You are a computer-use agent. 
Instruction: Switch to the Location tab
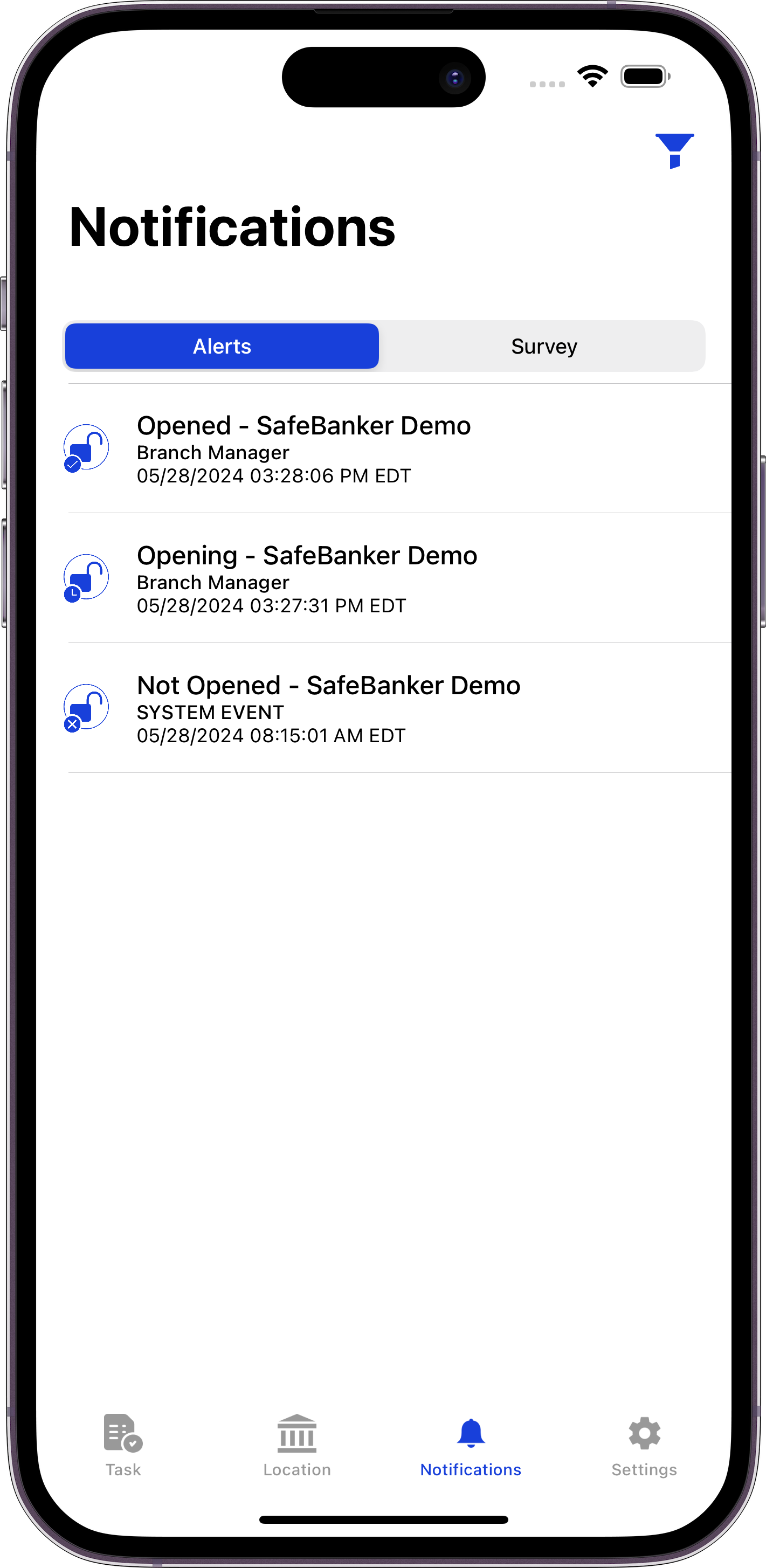[297, 1445]
